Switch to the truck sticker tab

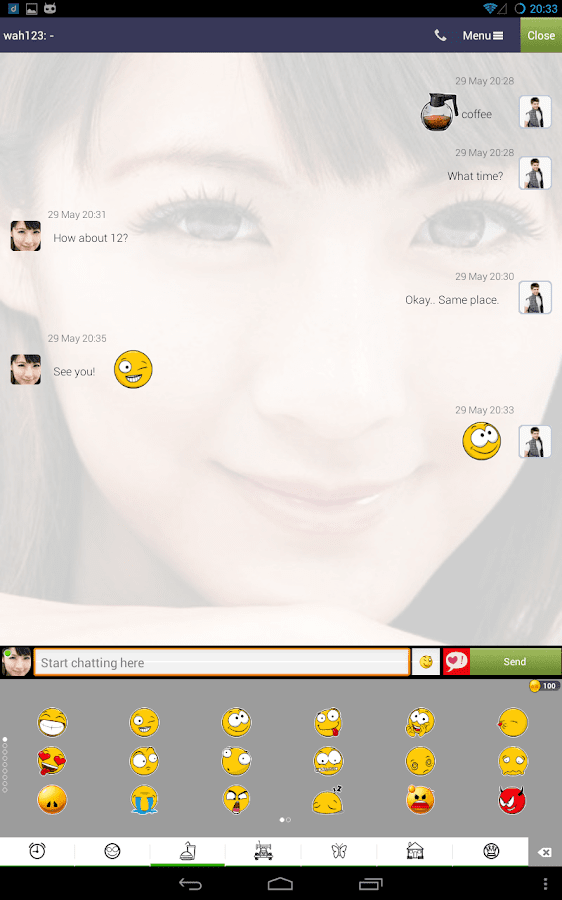(x=263, y=851)
